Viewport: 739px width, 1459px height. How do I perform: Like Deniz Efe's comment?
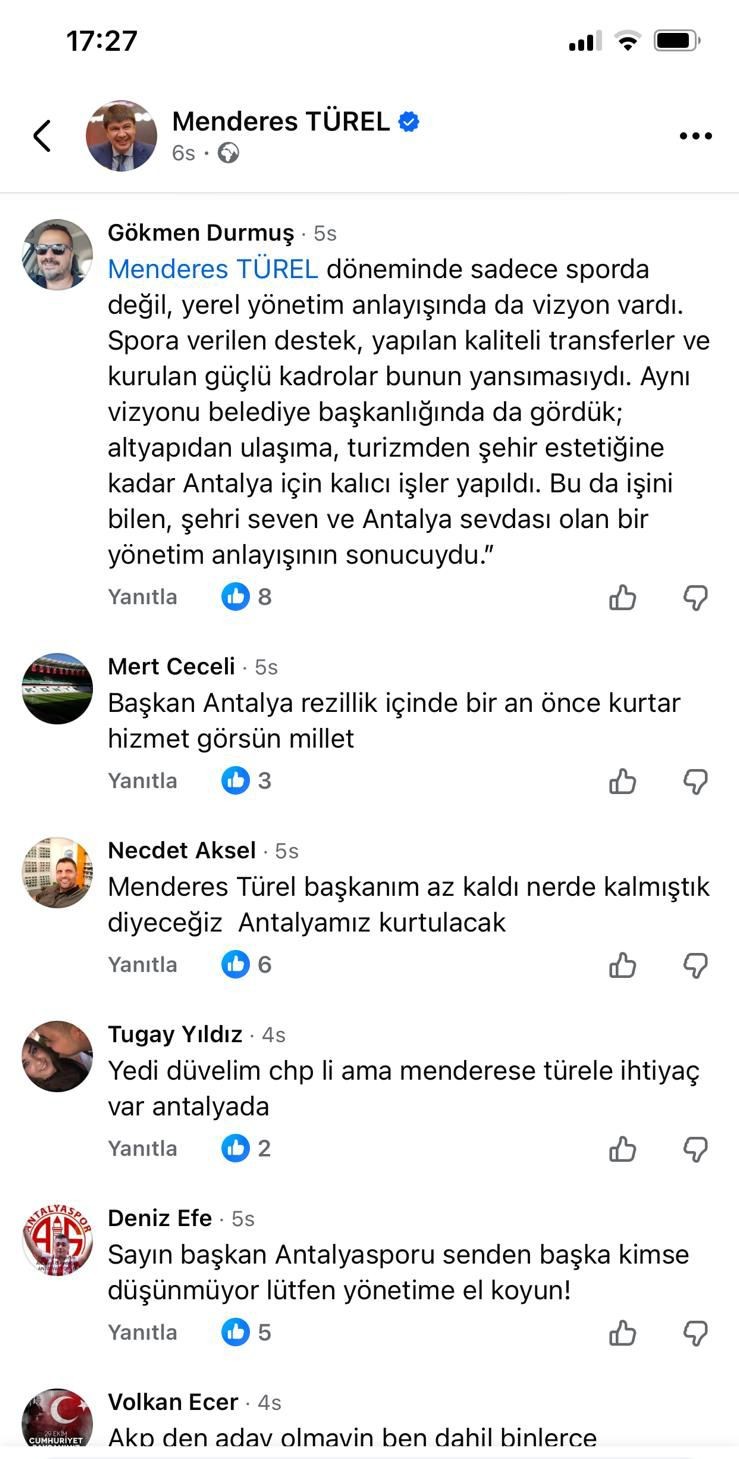[623, 1334]
